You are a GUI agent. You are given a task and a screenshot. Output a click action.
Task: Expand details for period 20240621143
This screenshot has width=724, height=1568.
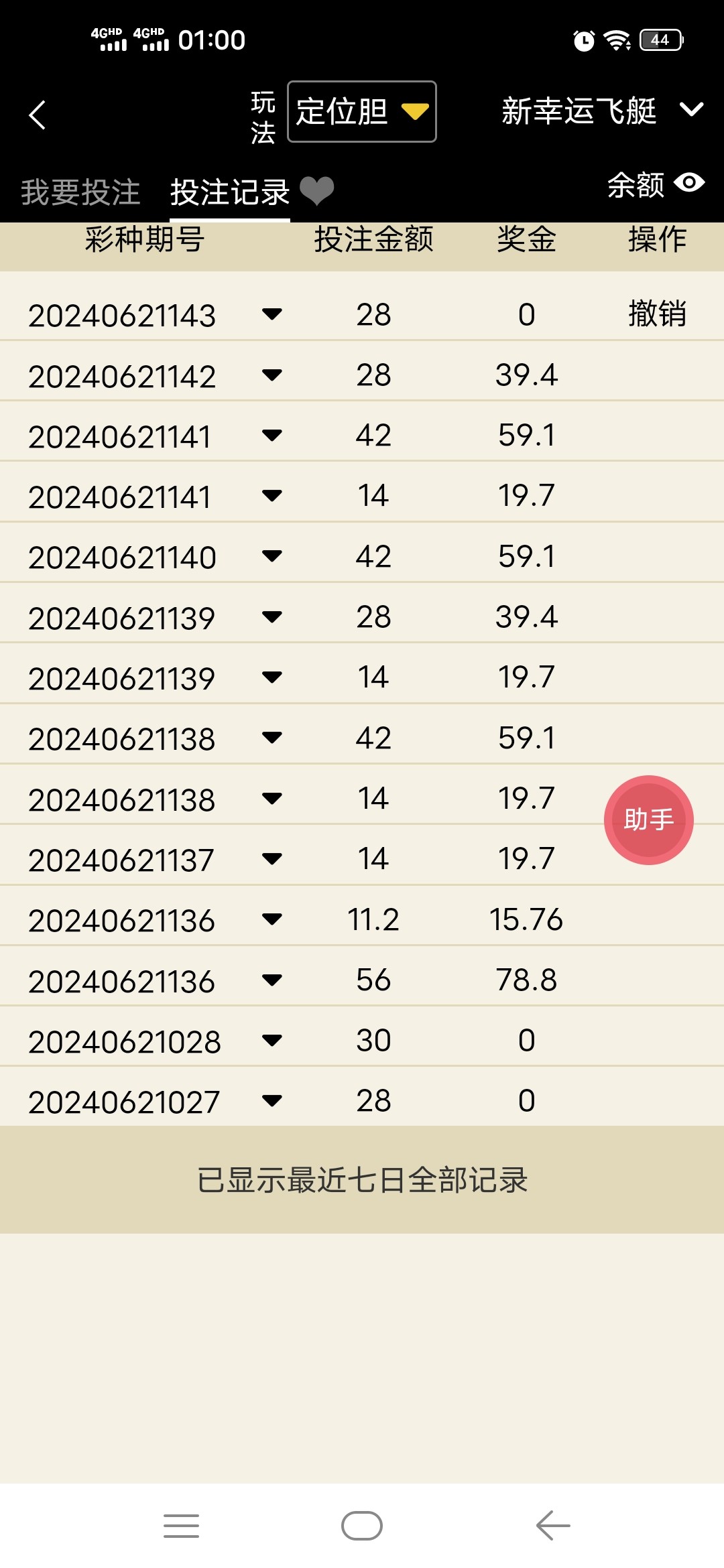pos(271,314)
